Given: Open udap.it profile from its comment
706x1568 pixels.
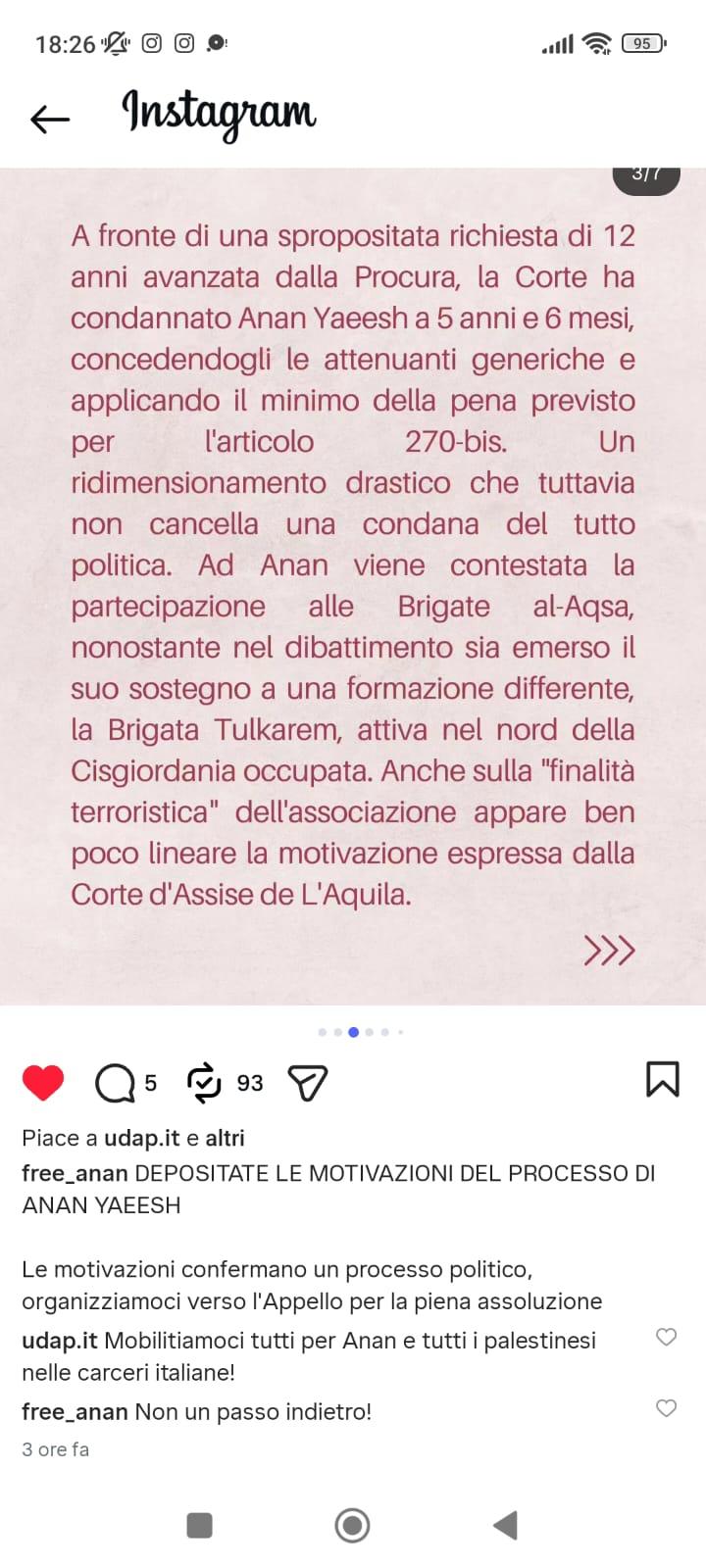Looking at the screenshot, I should point(60,1341).
